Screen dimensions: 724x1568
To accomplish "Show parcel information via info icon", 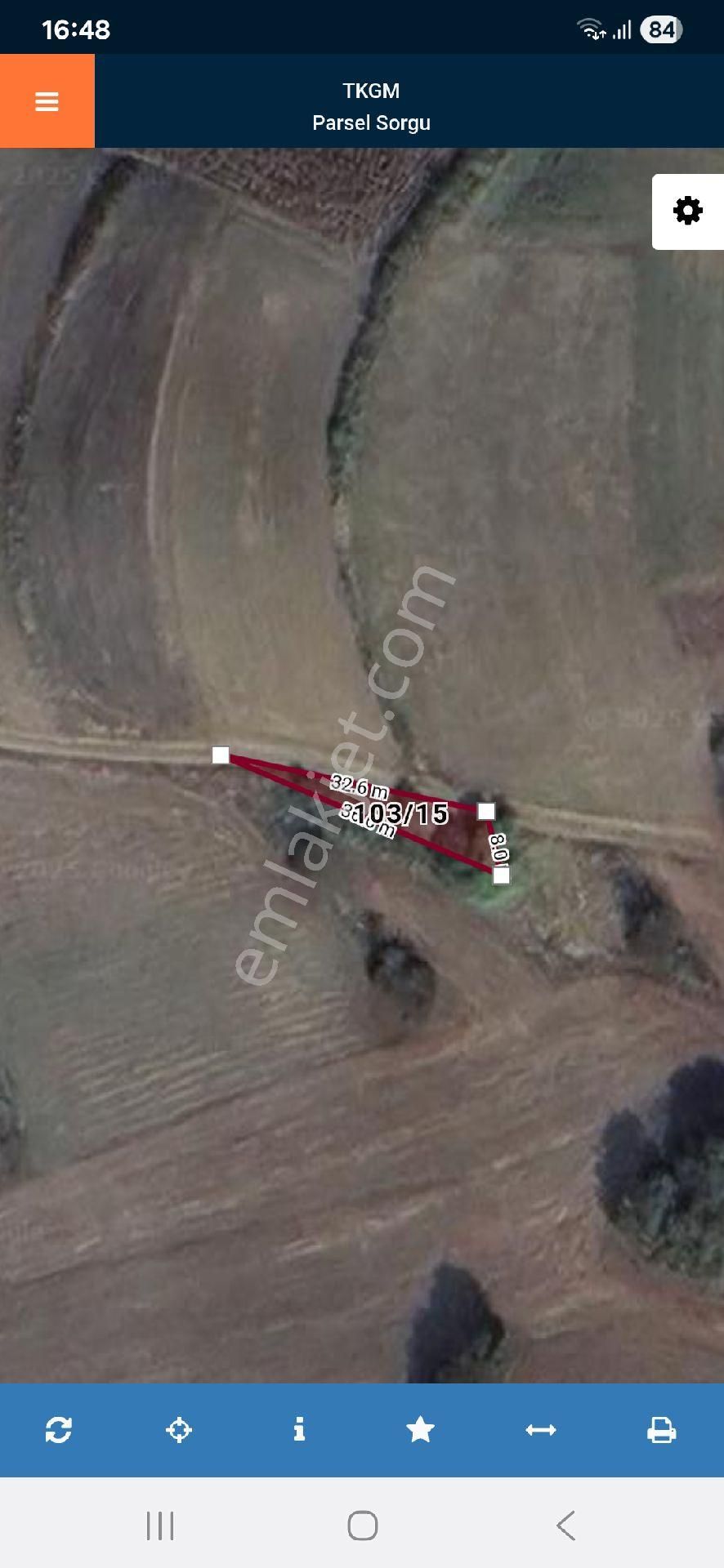I will click(299, 1429).
